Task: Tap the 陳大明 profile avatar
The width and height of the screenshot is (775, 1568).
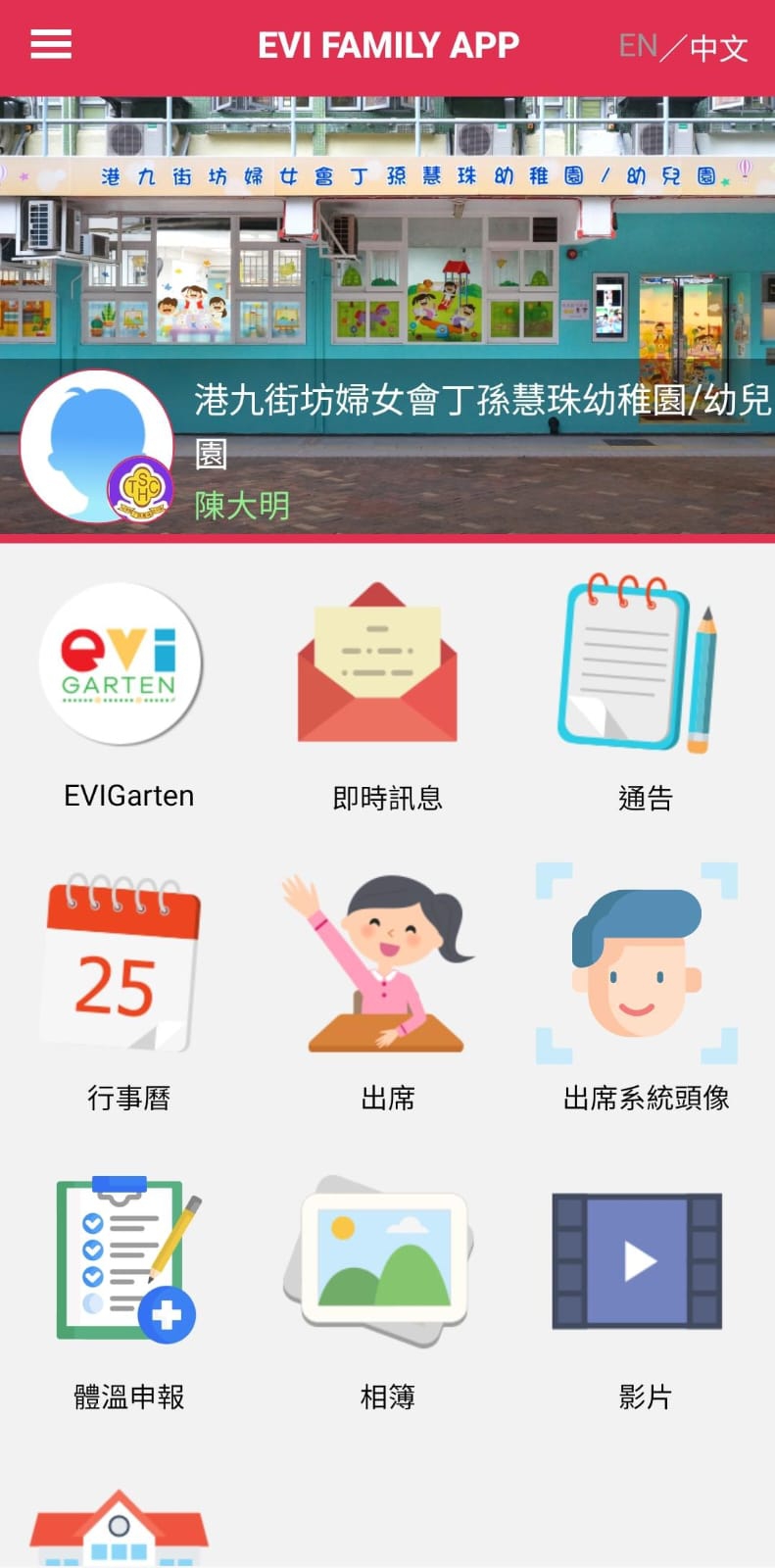Action: [97, 447]
